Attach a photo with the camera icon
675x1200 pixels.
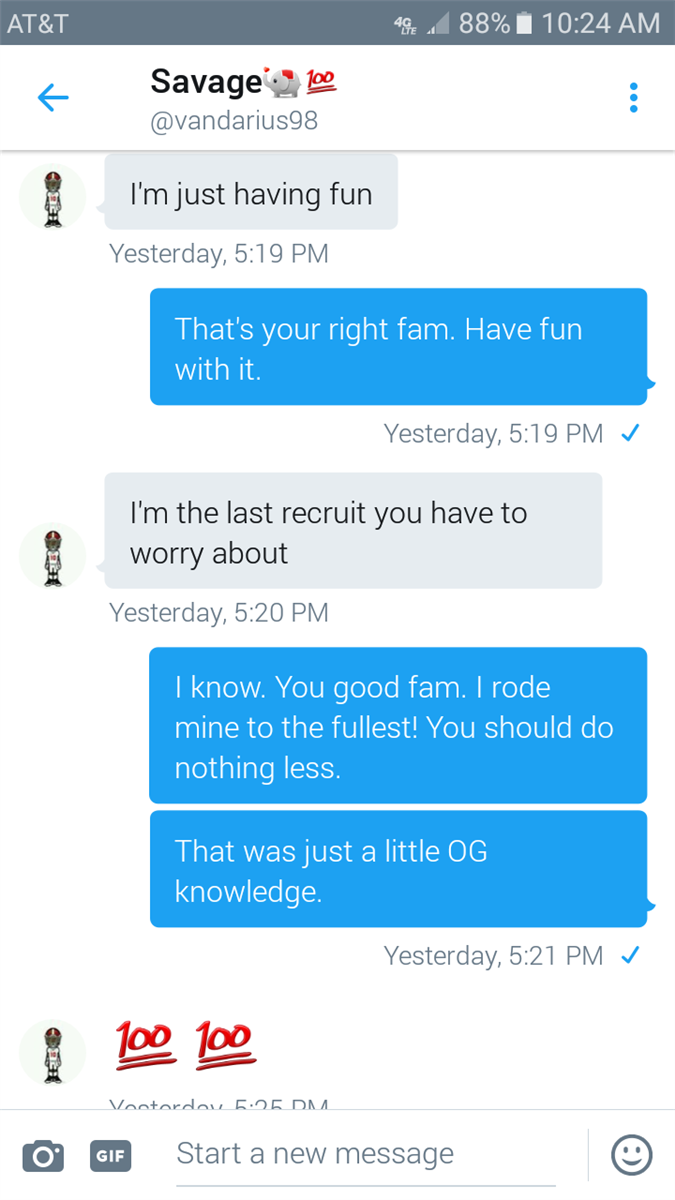point(44,1155)
